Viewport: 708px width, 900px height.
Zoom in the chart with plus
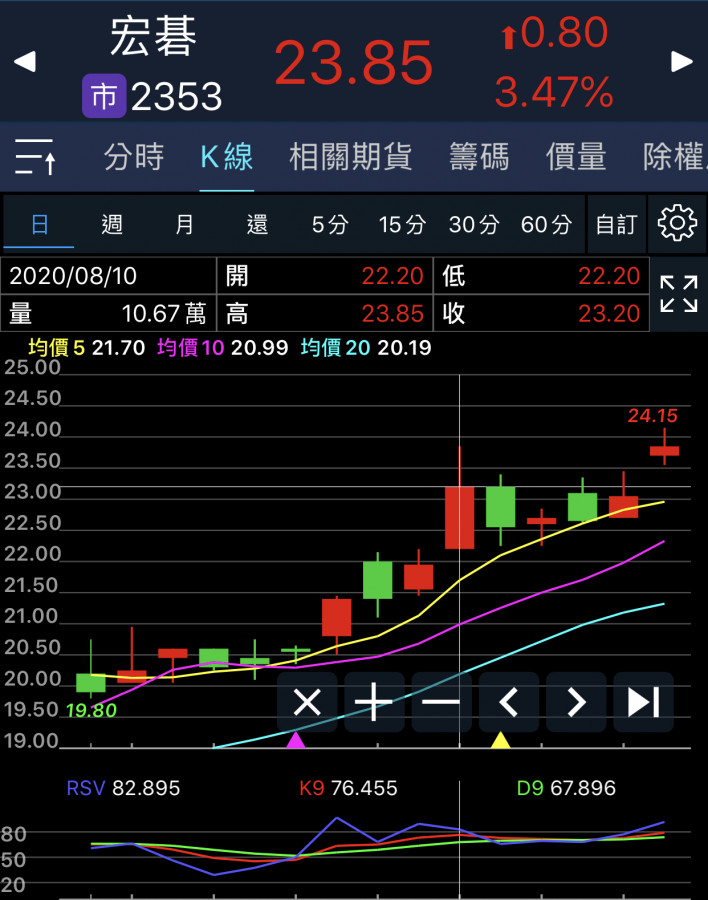374,703
